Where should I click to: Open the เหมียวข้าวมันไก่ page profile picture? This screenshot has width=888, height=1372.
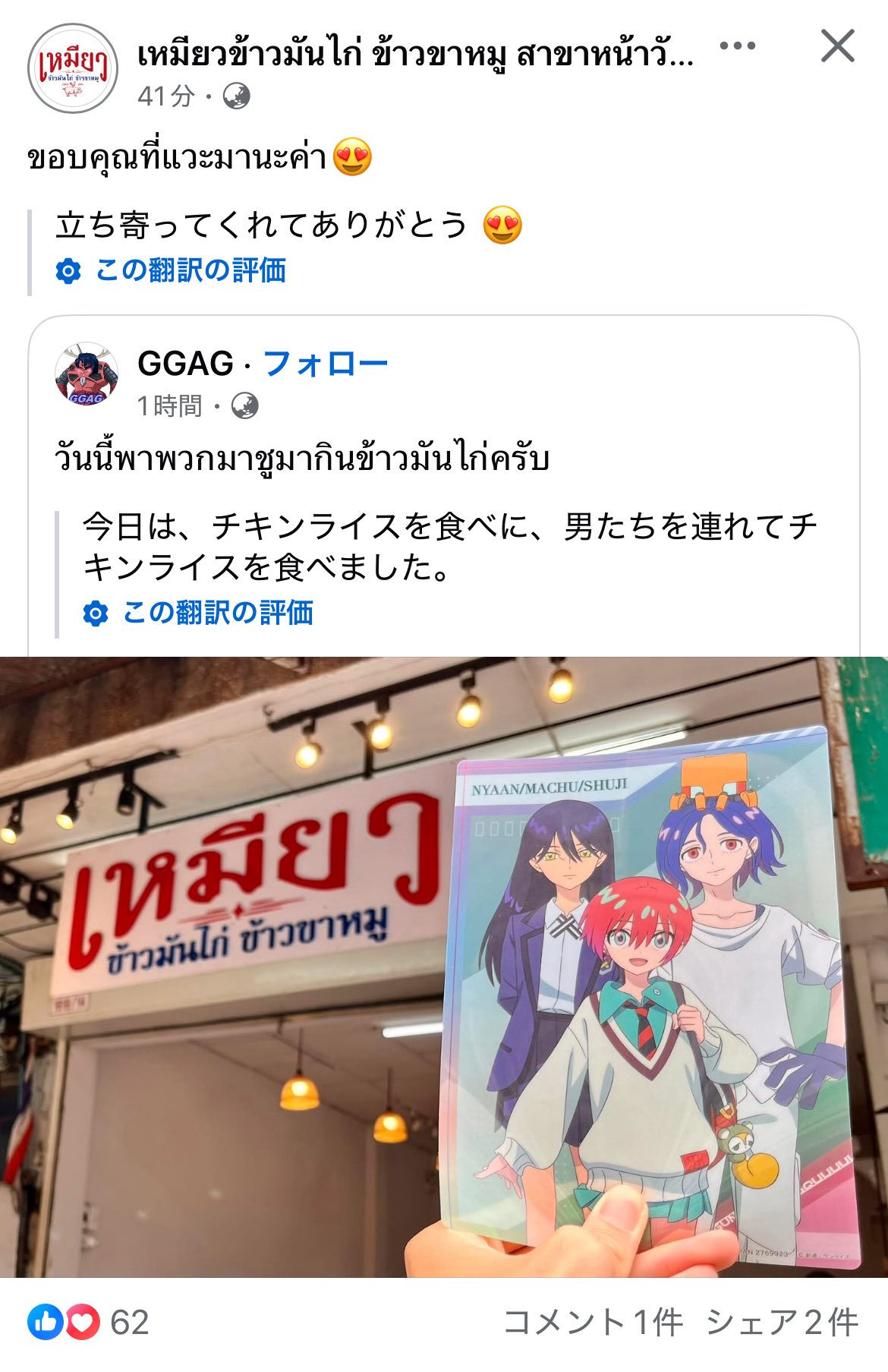73,68
